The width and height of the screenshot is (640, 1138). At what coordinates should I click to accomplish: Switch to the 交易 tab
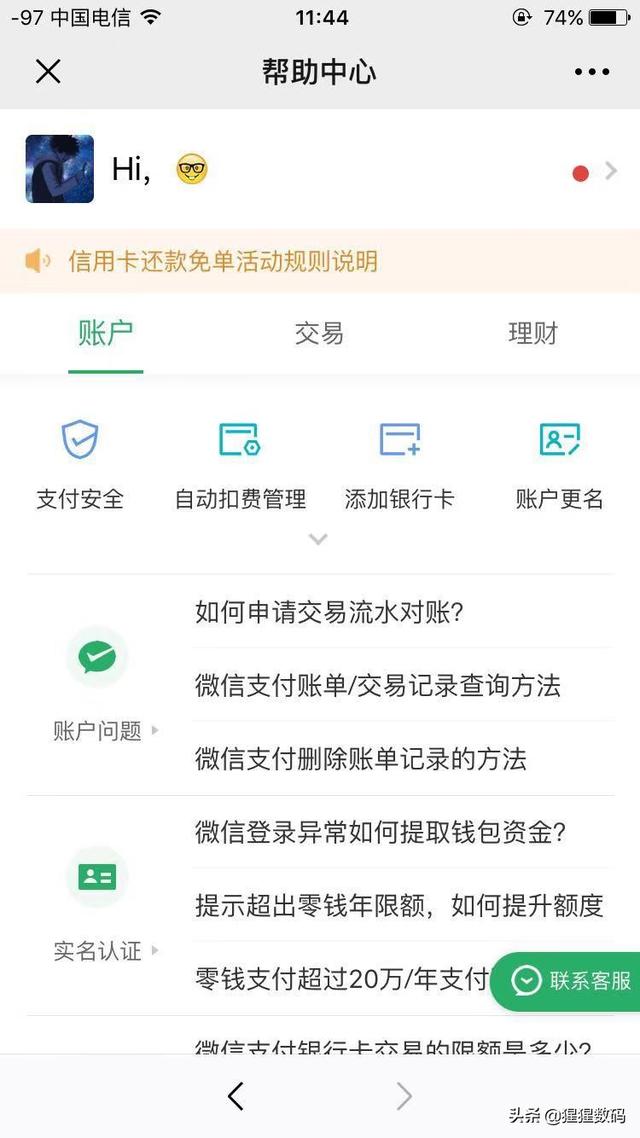coord(319,333)
